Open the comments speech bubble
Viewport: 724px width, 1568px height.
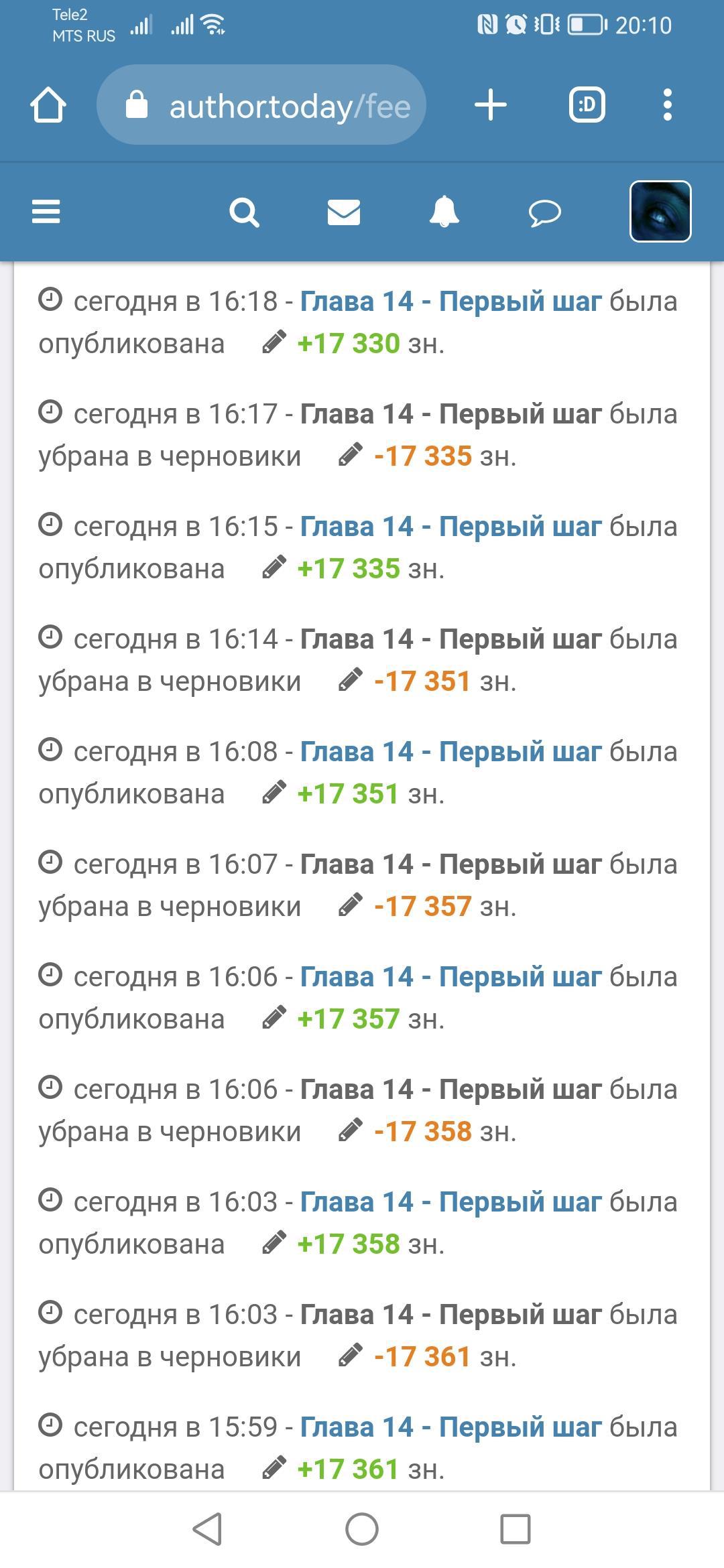pyautogui.click(x=544, y=213)
